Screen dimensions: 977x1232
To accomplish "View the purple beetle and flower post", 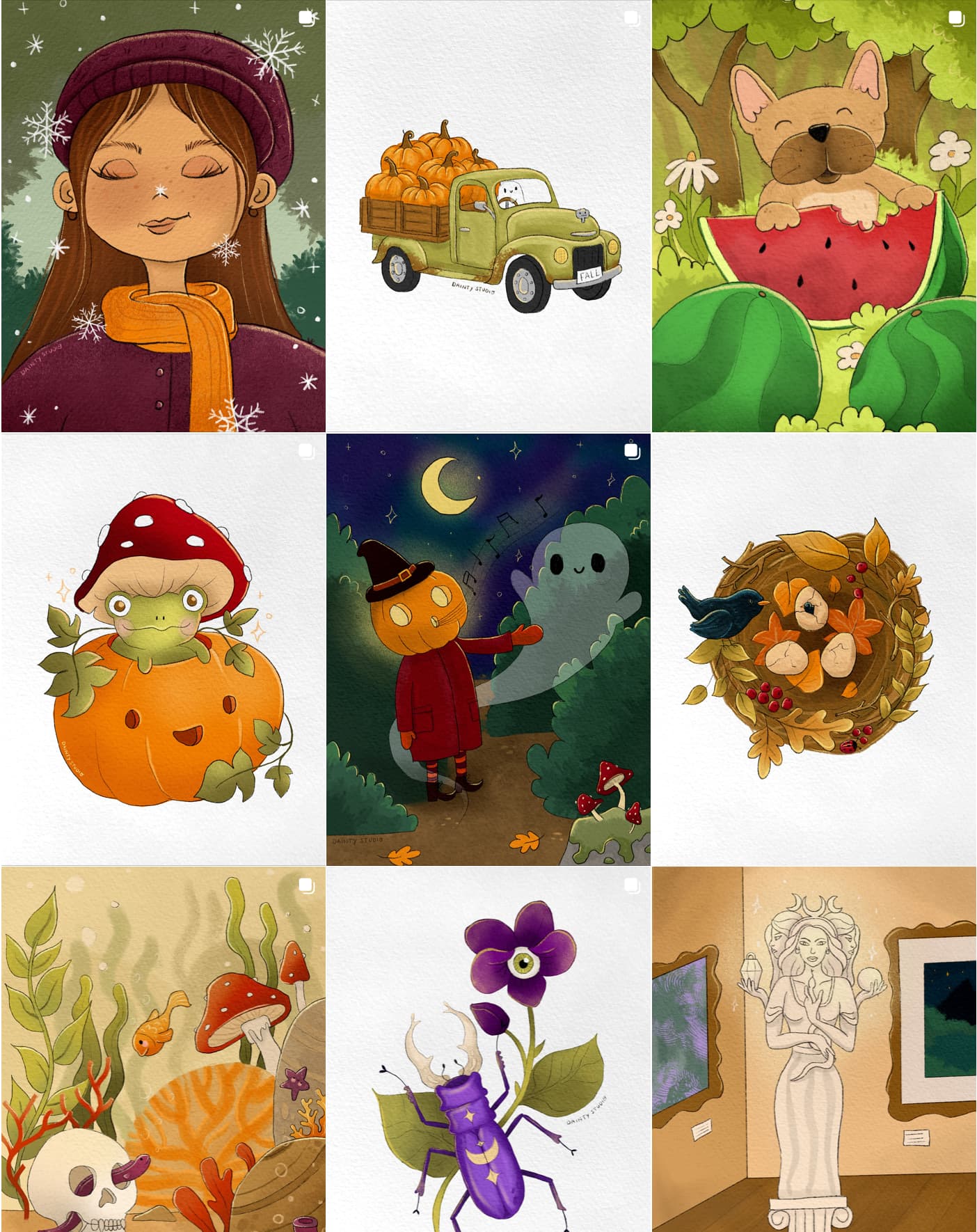I will point(488,1050).
